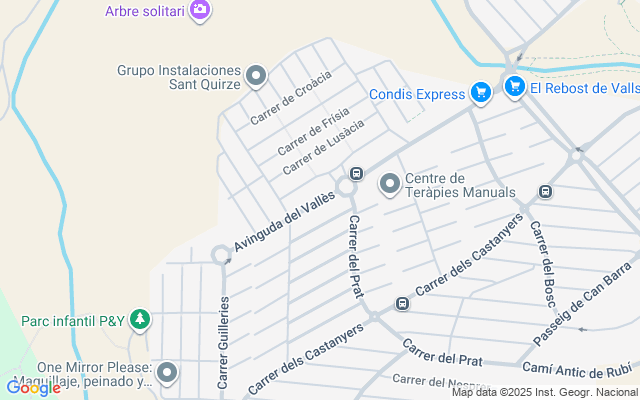This screenshot has width=640, height=400.
Task: Open the Parc infantil P&Y park marker
Action: pos(141,320)
